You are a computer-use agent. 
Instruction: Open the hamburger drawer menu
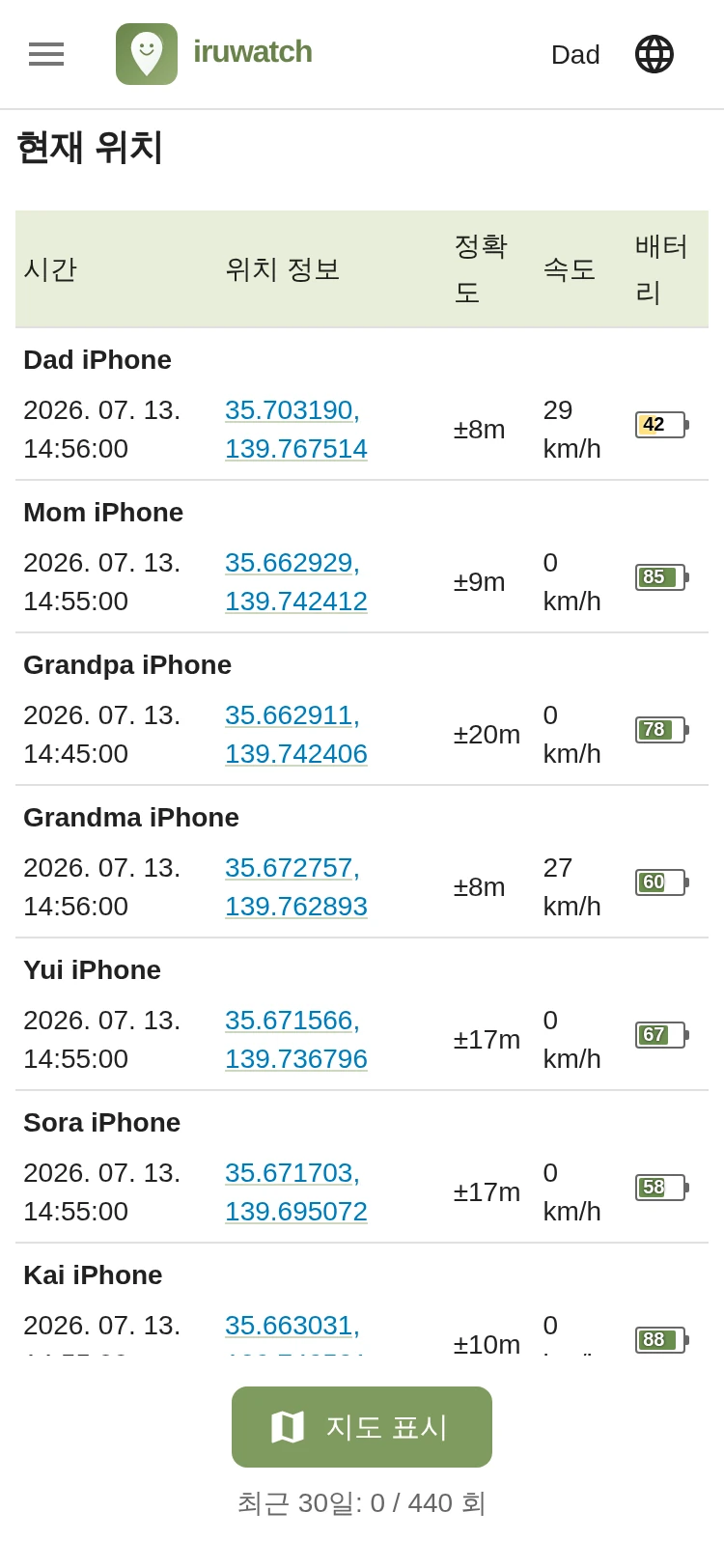[46, 54]
